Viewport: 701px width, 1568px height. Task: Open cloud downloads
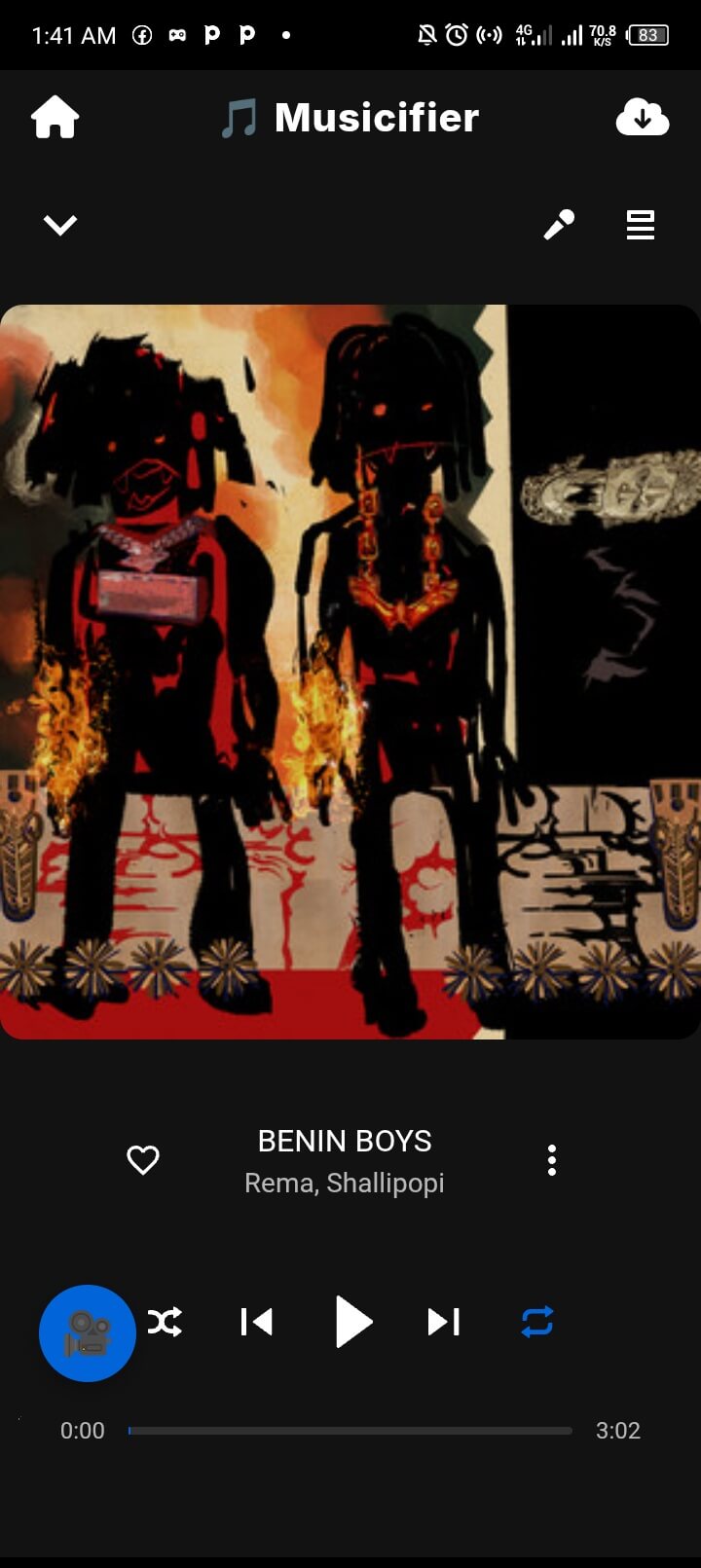(x=642, y=118)
